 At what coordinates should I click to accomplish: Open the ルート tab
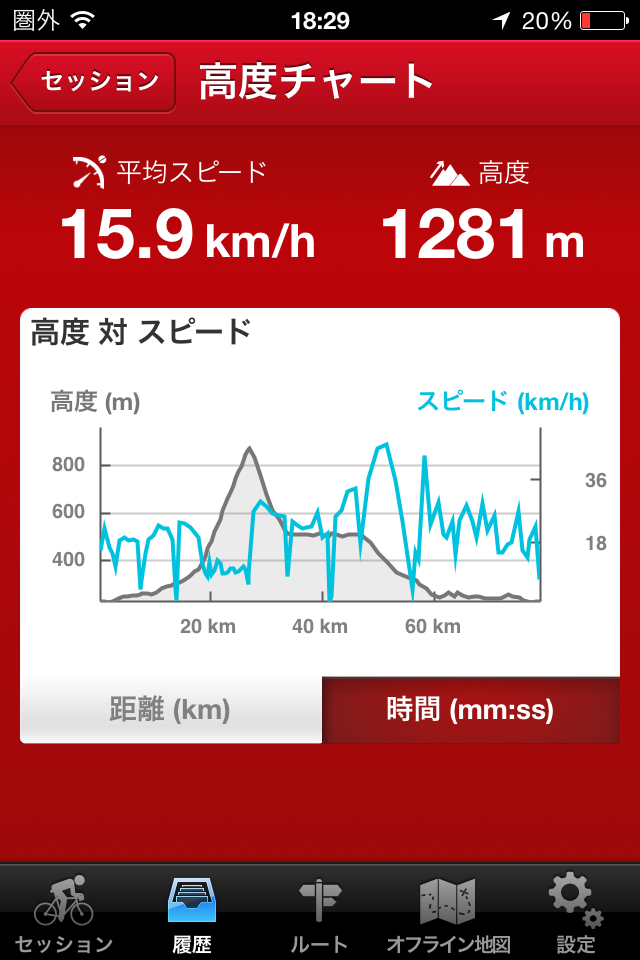[x=320, y=912]
